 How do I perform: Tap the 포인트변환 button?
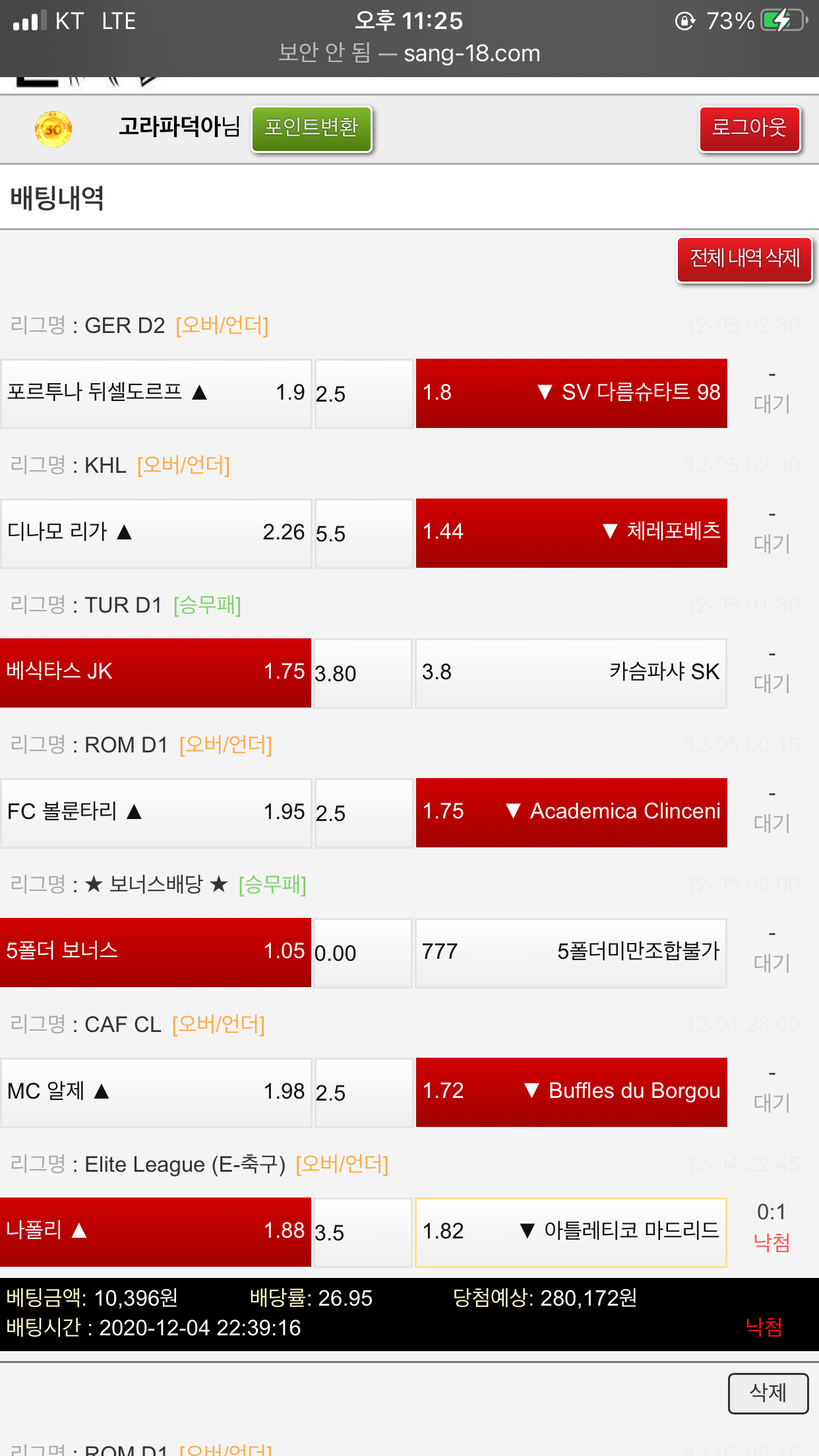(x=311, y=128)
